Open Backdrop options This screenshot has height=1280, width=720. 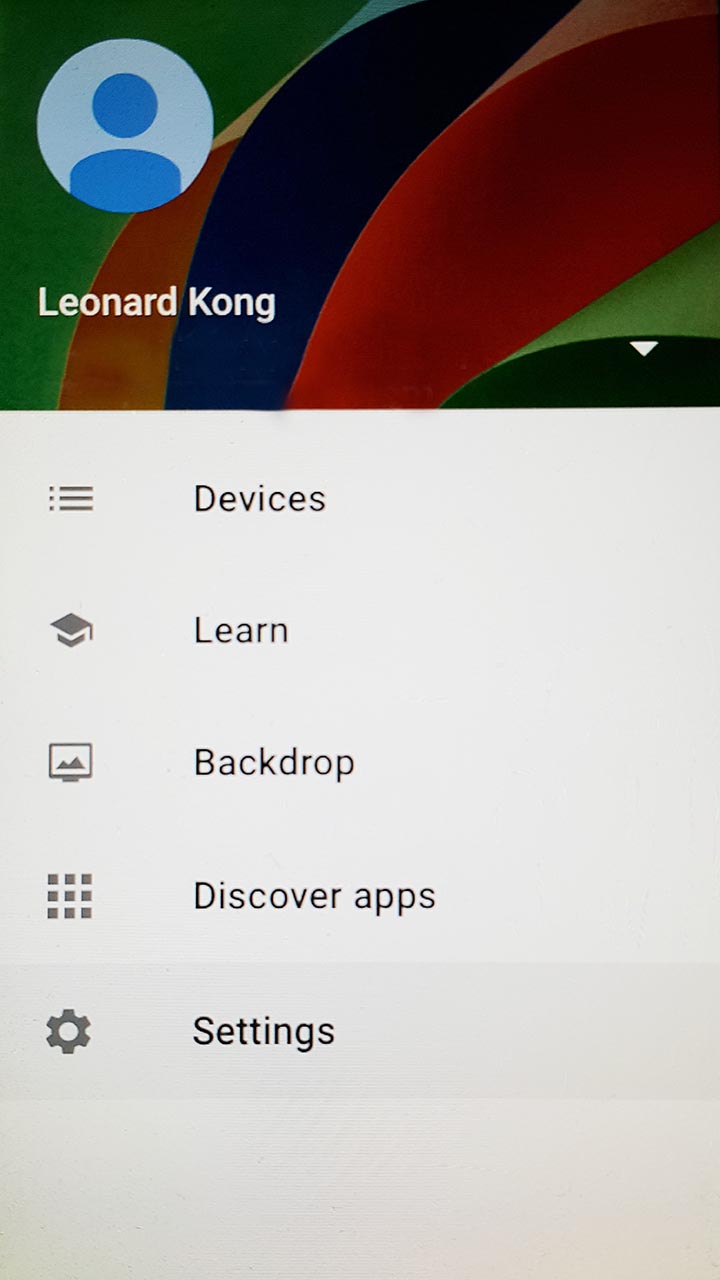point(273,762)
